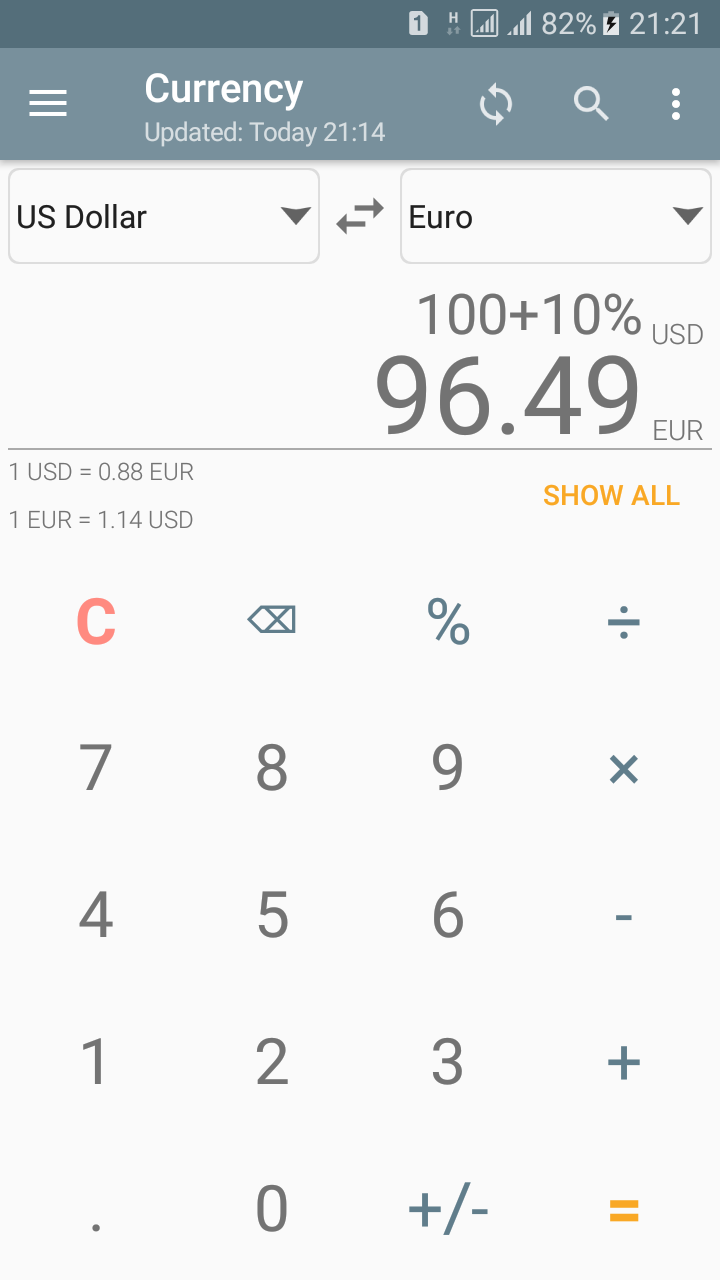Screen dimensions: 720x1280
Task: Tap SHOW ALL to view all rates
Action: [x=611, y=495]
